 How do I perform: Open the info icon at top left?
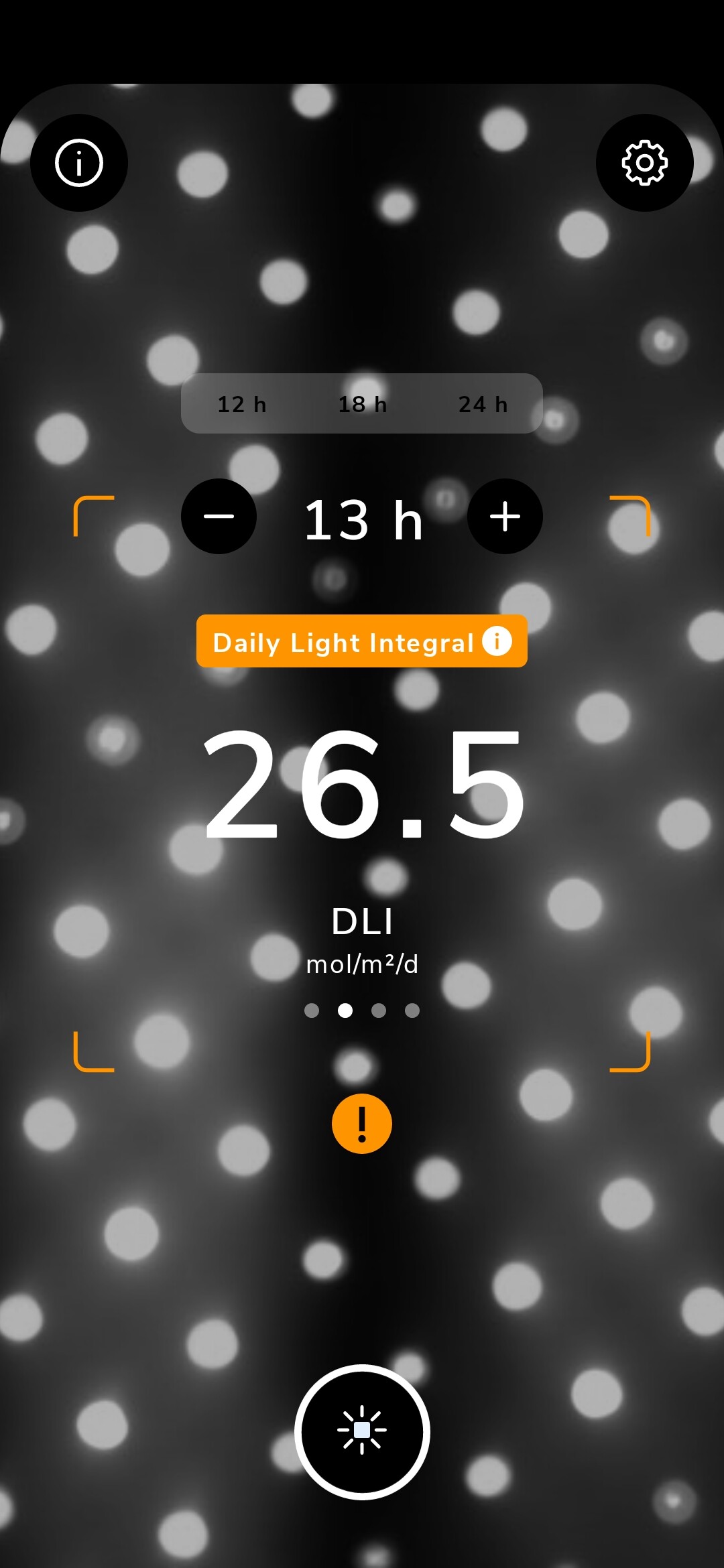tap(79, 163)
